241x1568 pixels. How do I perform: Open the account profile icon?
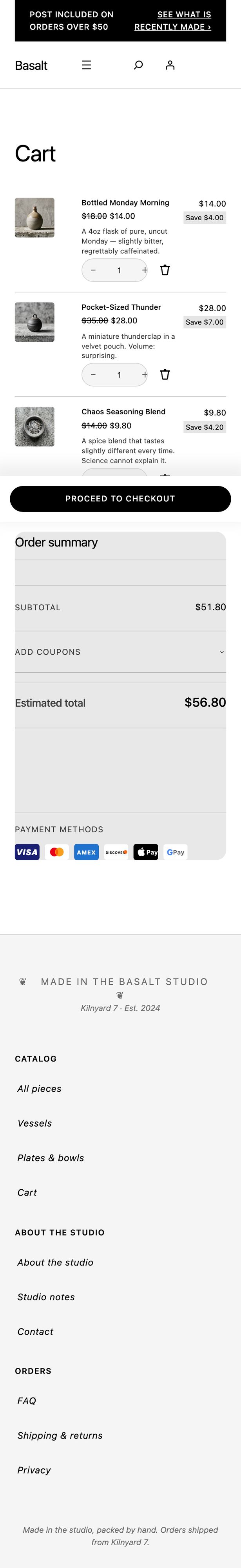click(x=170, y=65)
